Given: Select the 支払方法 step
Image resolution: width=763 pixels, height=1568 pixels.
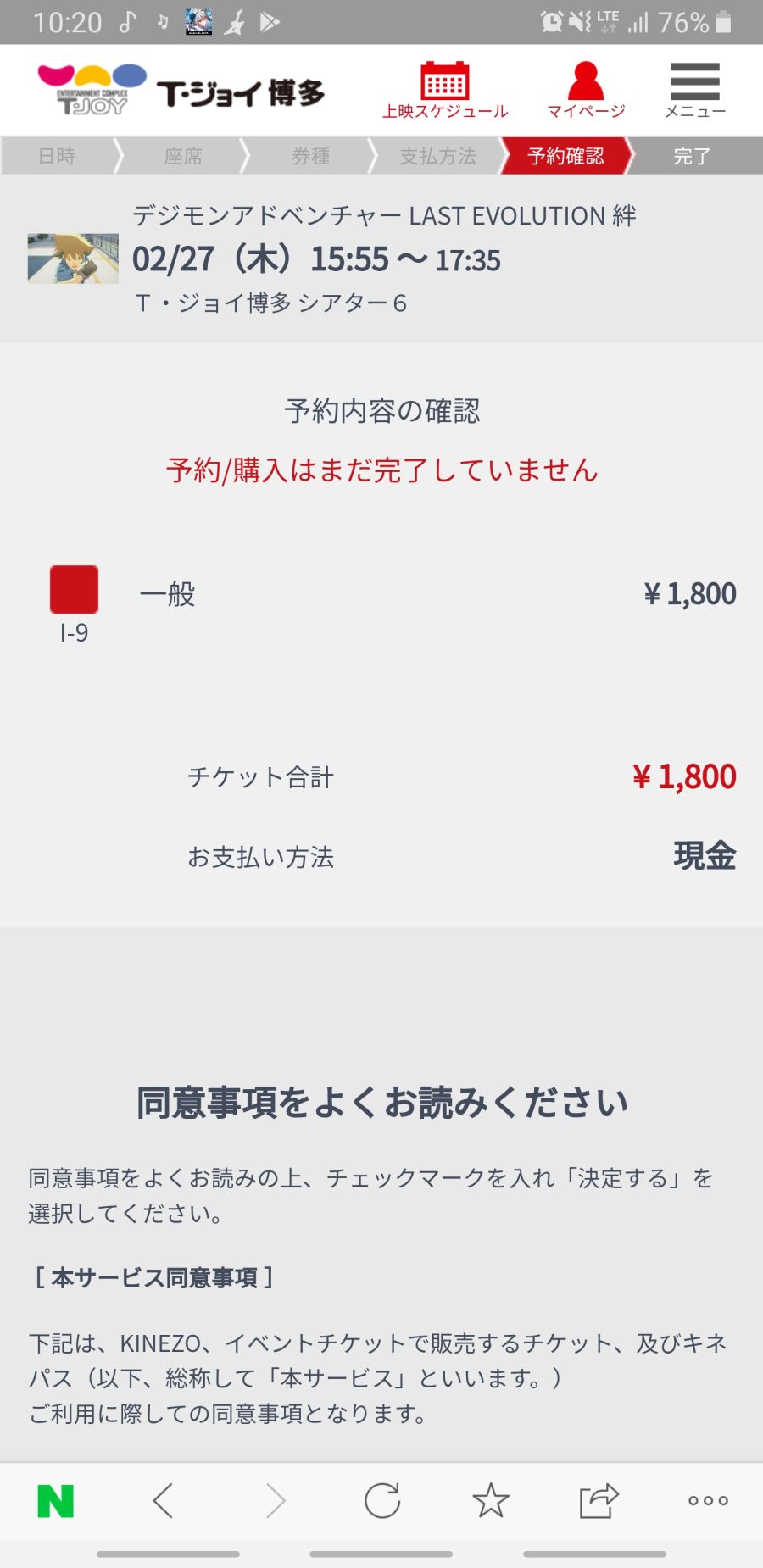Looking at the screenshot, I should click(437, 156).
